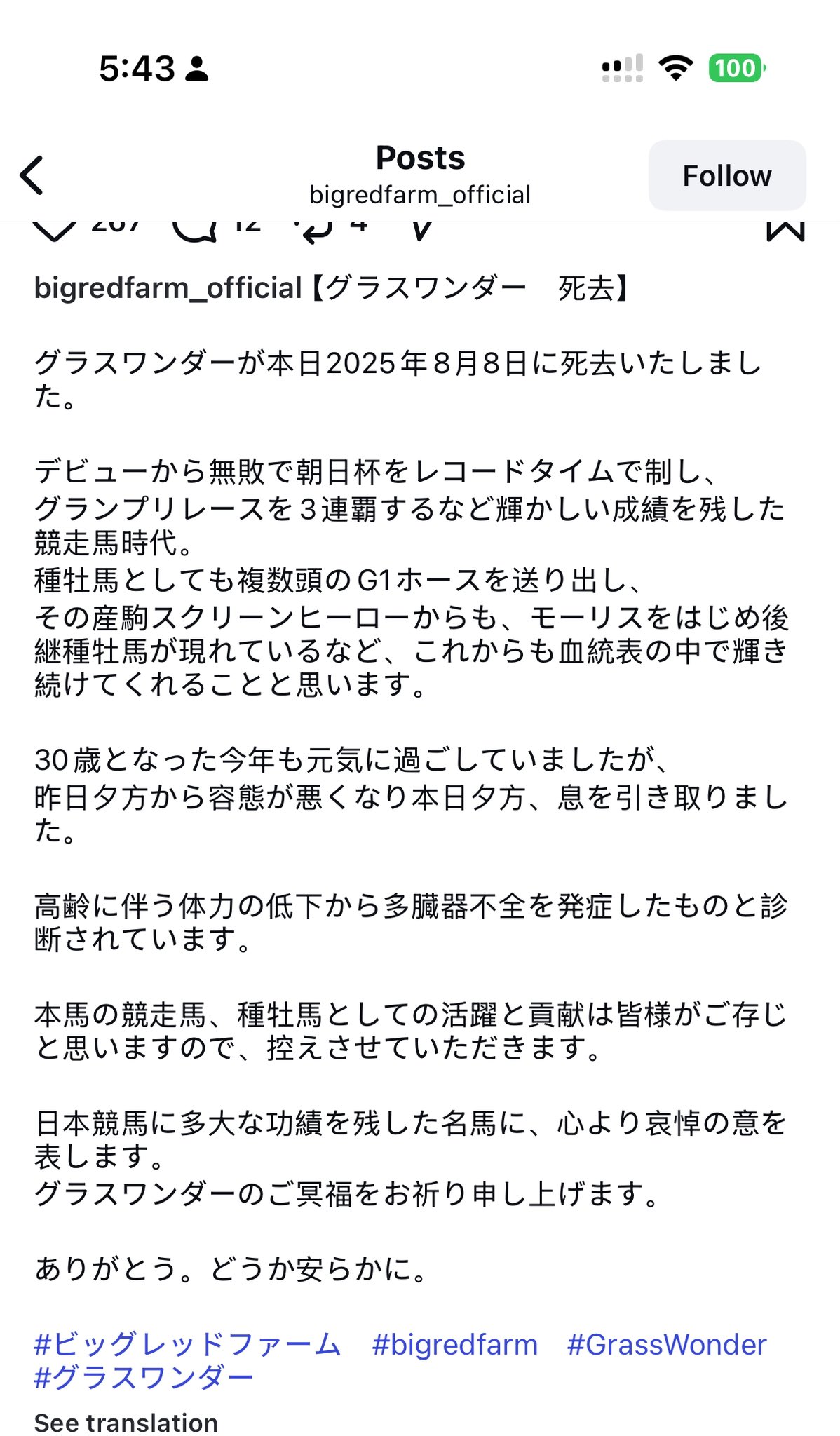Open the #GrassWonder hashtag
Image resolution: width=840 pixels, height=1436 pixels.
pos(667,1344)
